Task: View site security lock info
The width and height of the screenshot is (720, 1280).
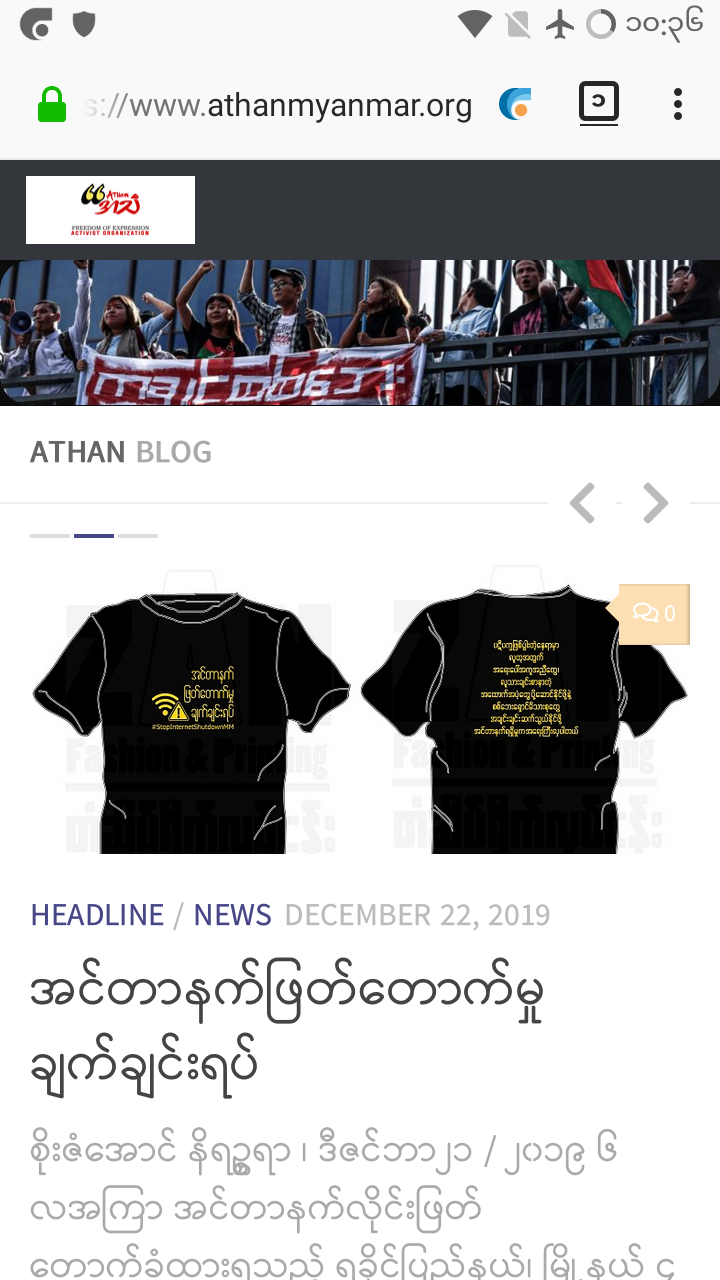Action: tap(52, 105)
